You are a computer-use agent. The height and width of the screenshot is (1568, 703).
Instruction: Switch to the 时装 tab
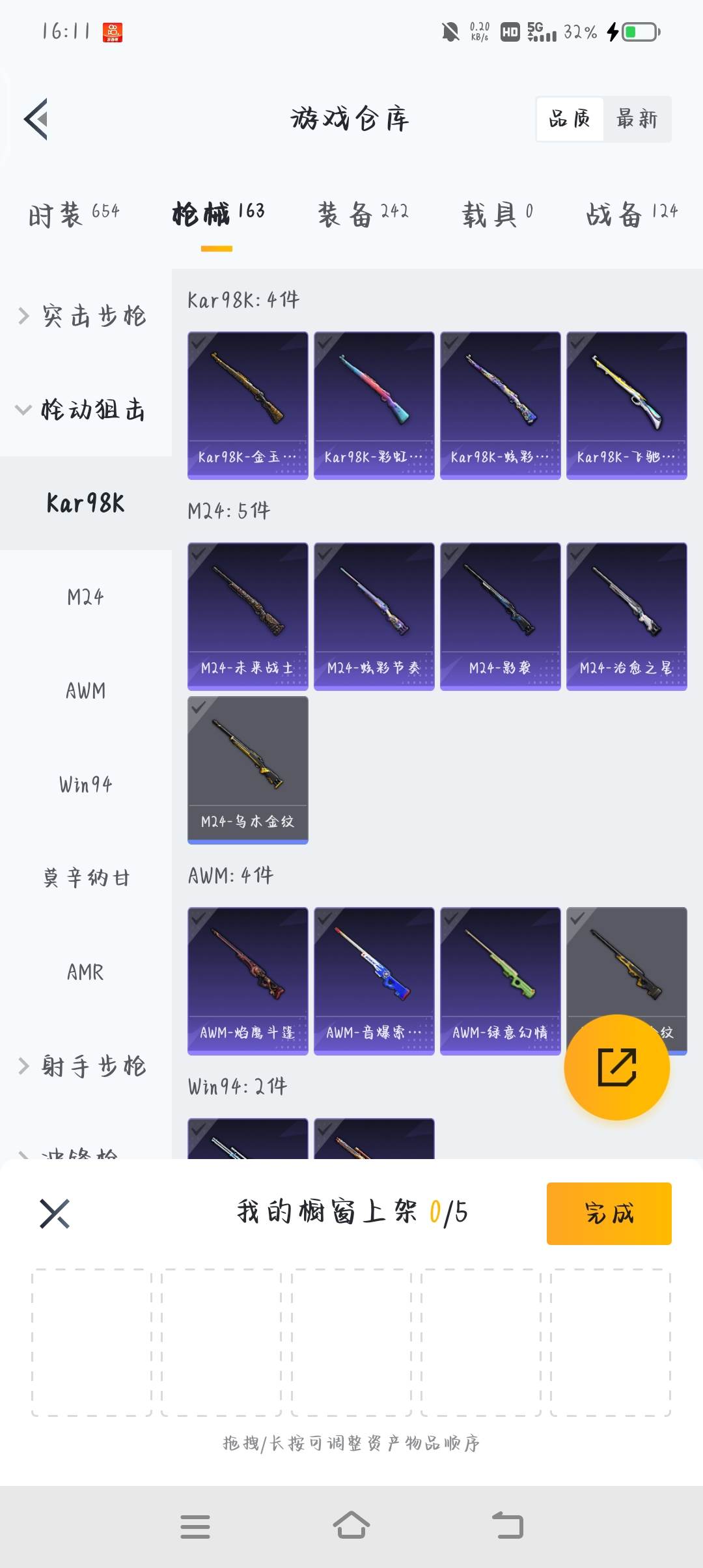[74, 214]
